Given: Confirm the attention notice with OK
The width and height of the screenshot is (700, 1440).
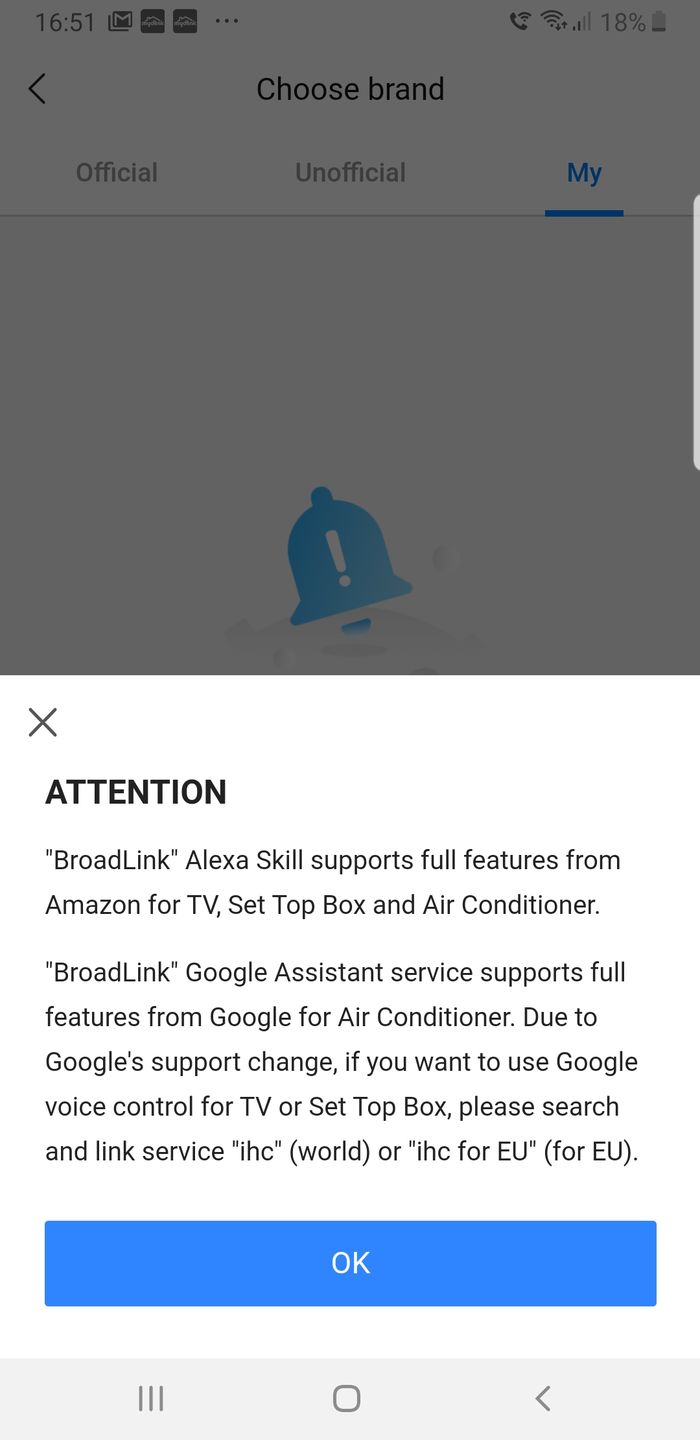Looking at the screenshot, I should 350,1263.
